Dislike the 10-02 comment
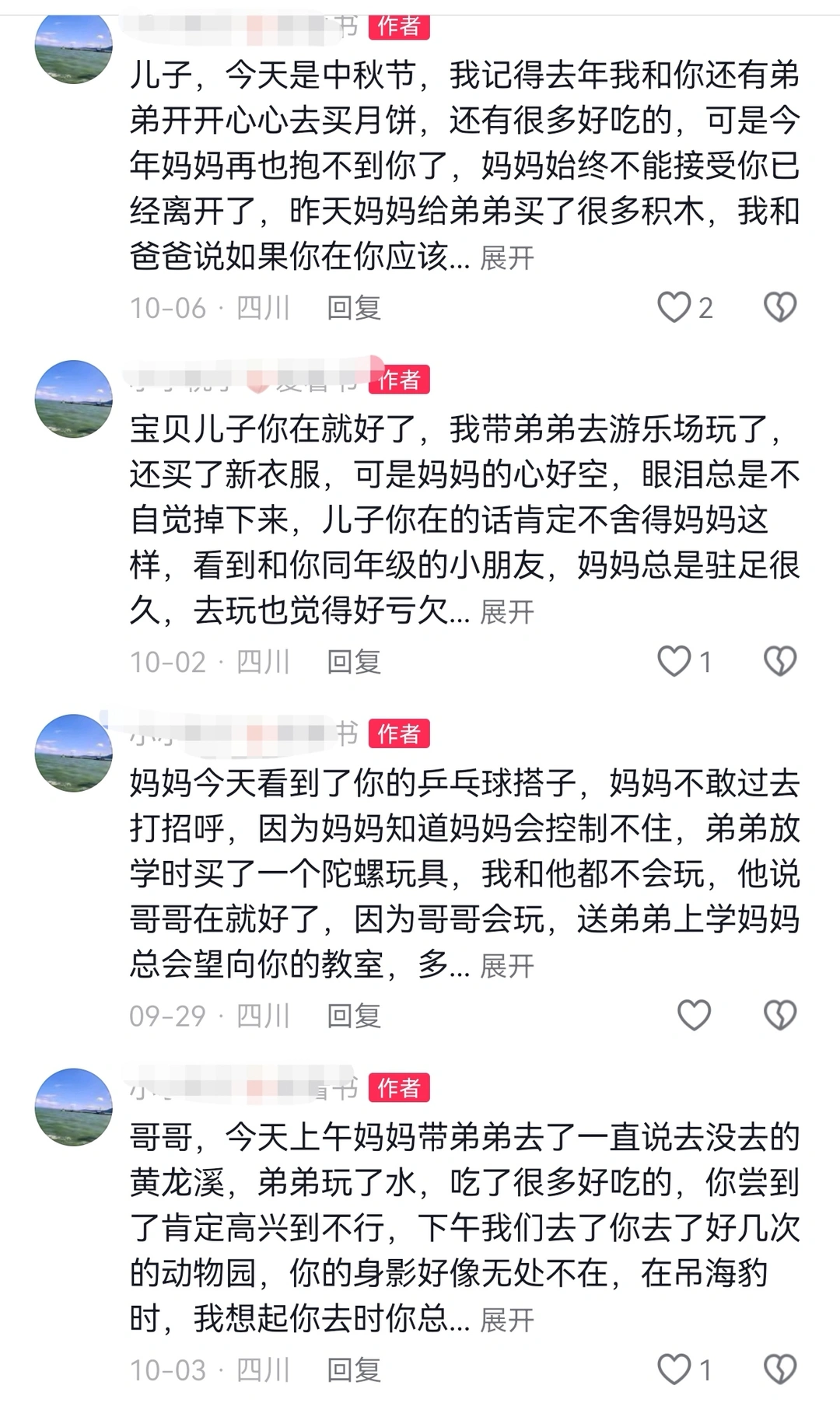 [x=779, y=662]
